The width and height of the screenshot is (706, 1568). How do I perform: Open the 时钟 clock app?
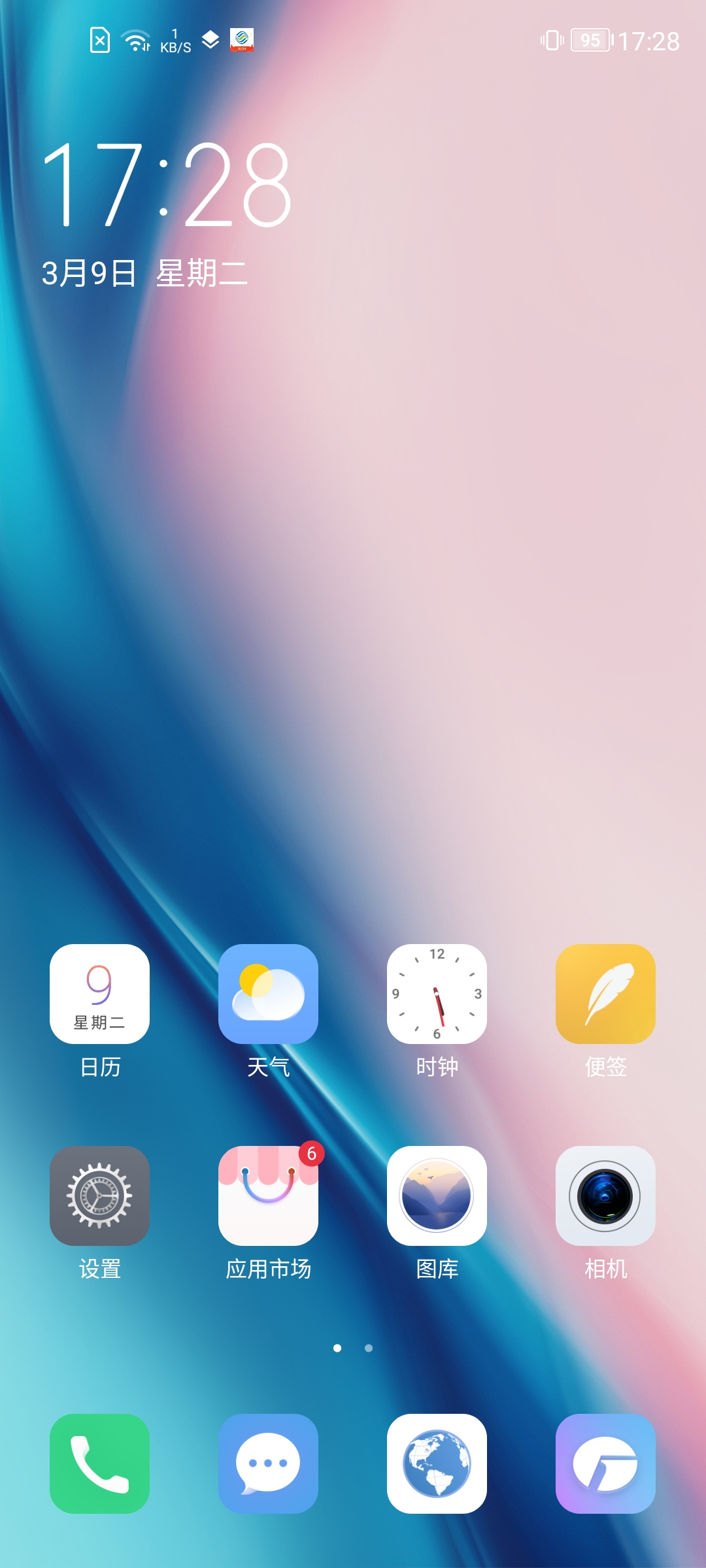(437, 994)
